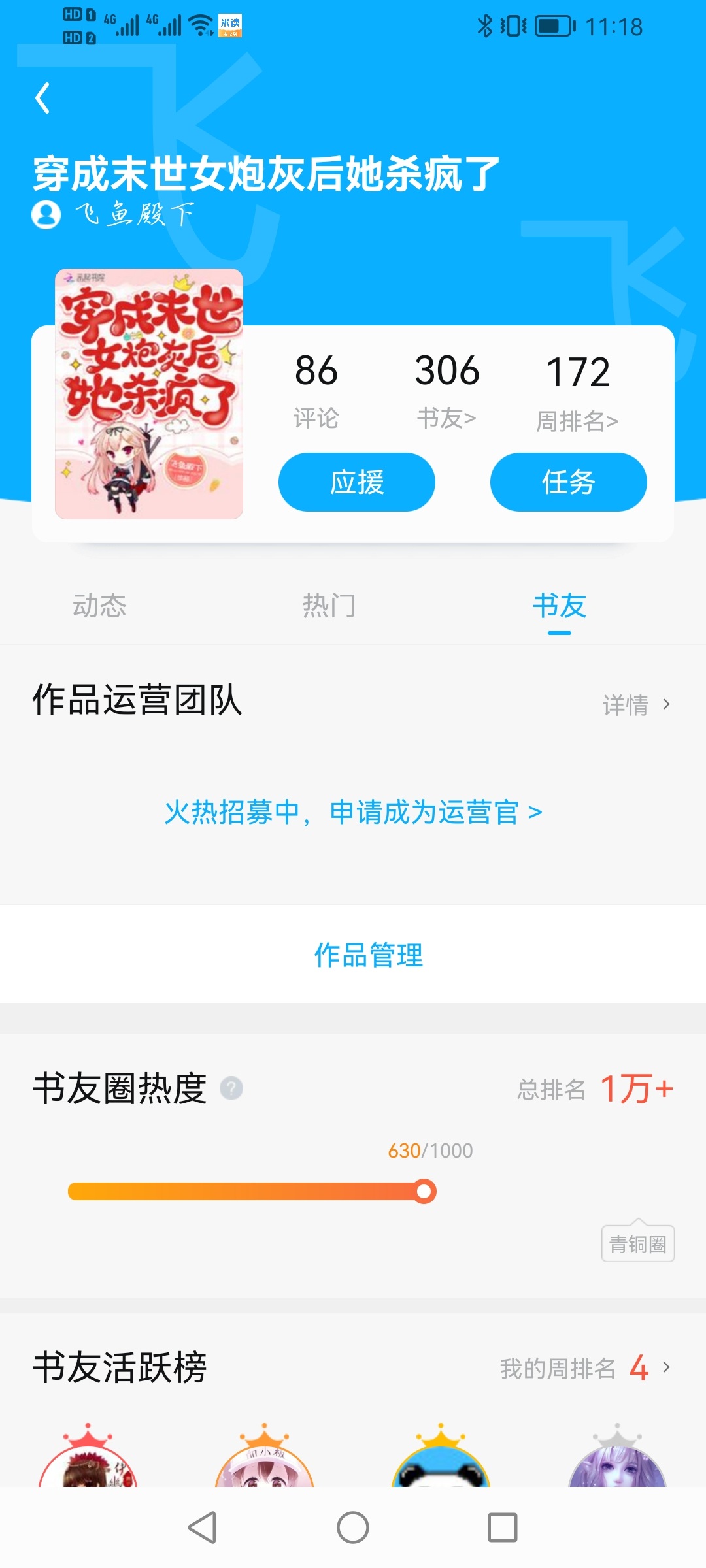706x1568 pixels.
Task: Select the 书友 tab
Action: (x=559, y=606)
